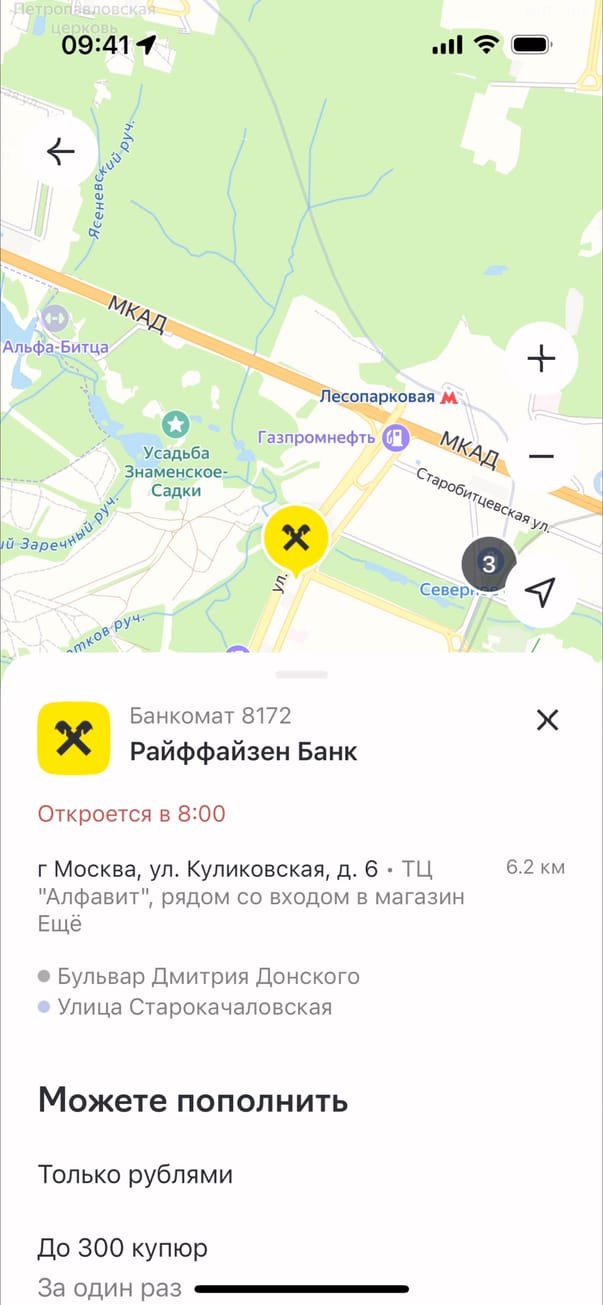Screen dimensions: 603x1305
Task: Expand the address with Ещё
Action: tap(60, 924)
